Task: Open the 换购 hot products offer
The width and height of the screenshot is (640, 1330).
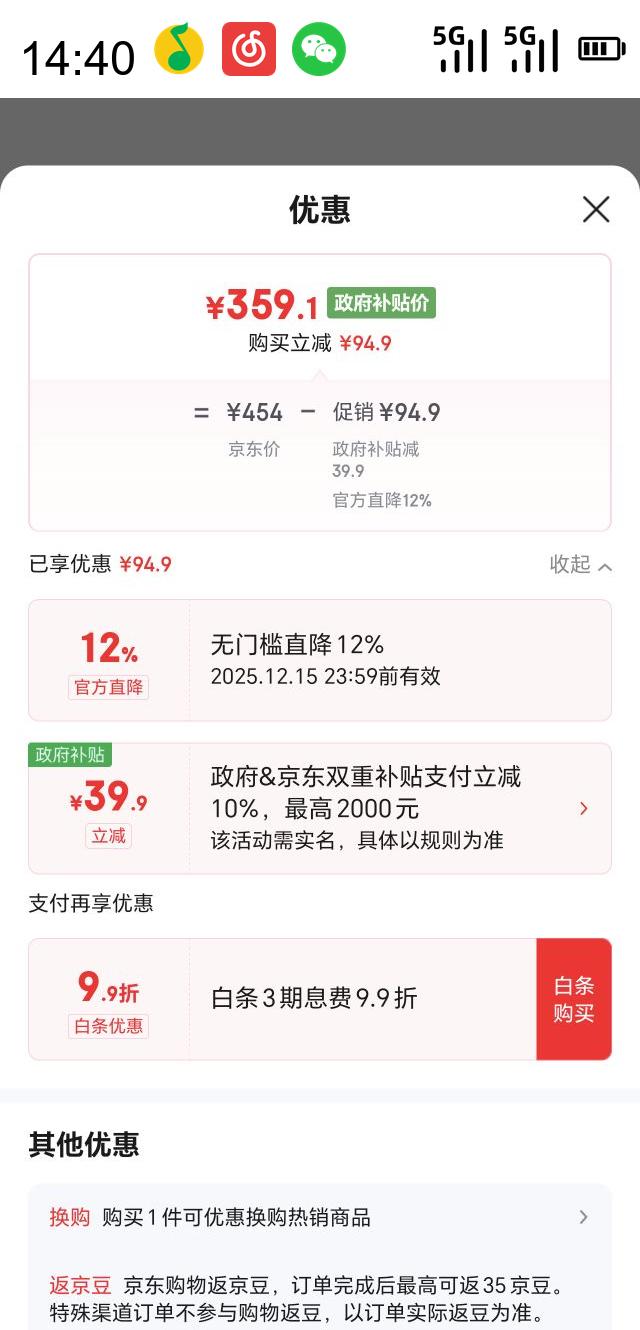Action: pos(319,1217)
